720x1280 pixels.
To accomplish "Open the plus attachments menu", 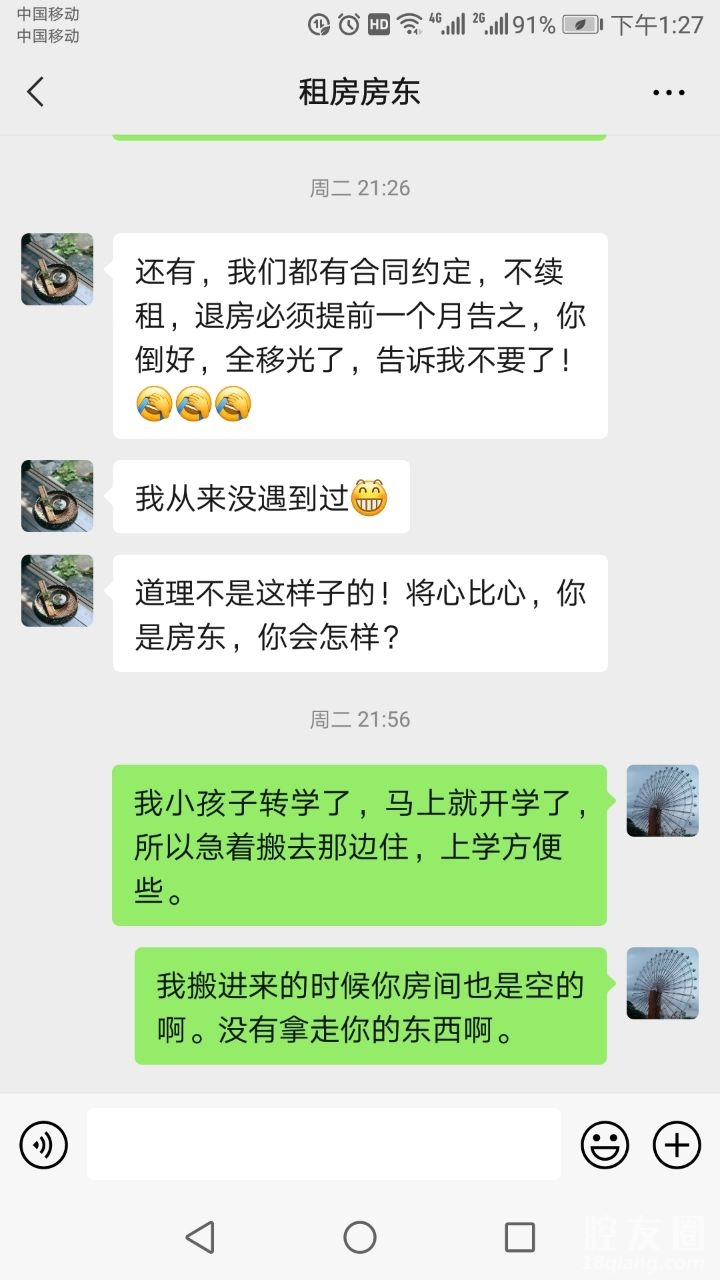I will click(x=677, y=1144).
